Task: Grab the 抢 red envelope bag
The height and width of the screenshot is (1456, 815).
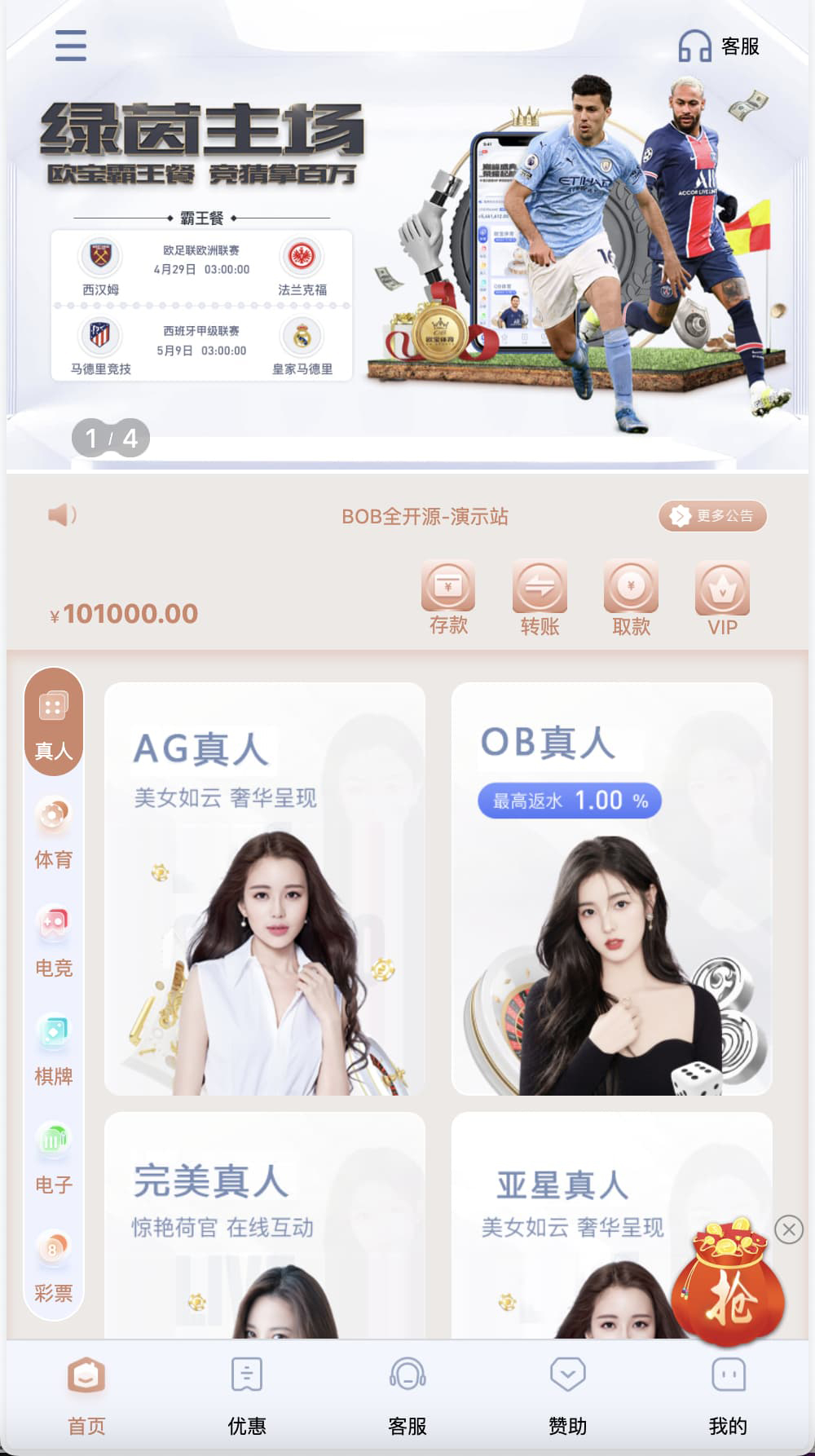Action: coord(728,1284)
